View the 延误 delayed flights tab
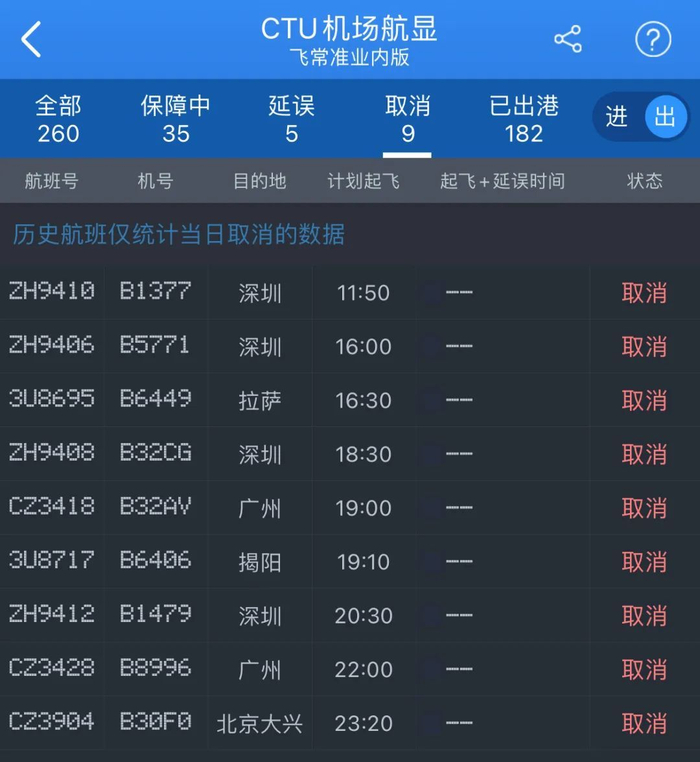 tap(291, 119)
